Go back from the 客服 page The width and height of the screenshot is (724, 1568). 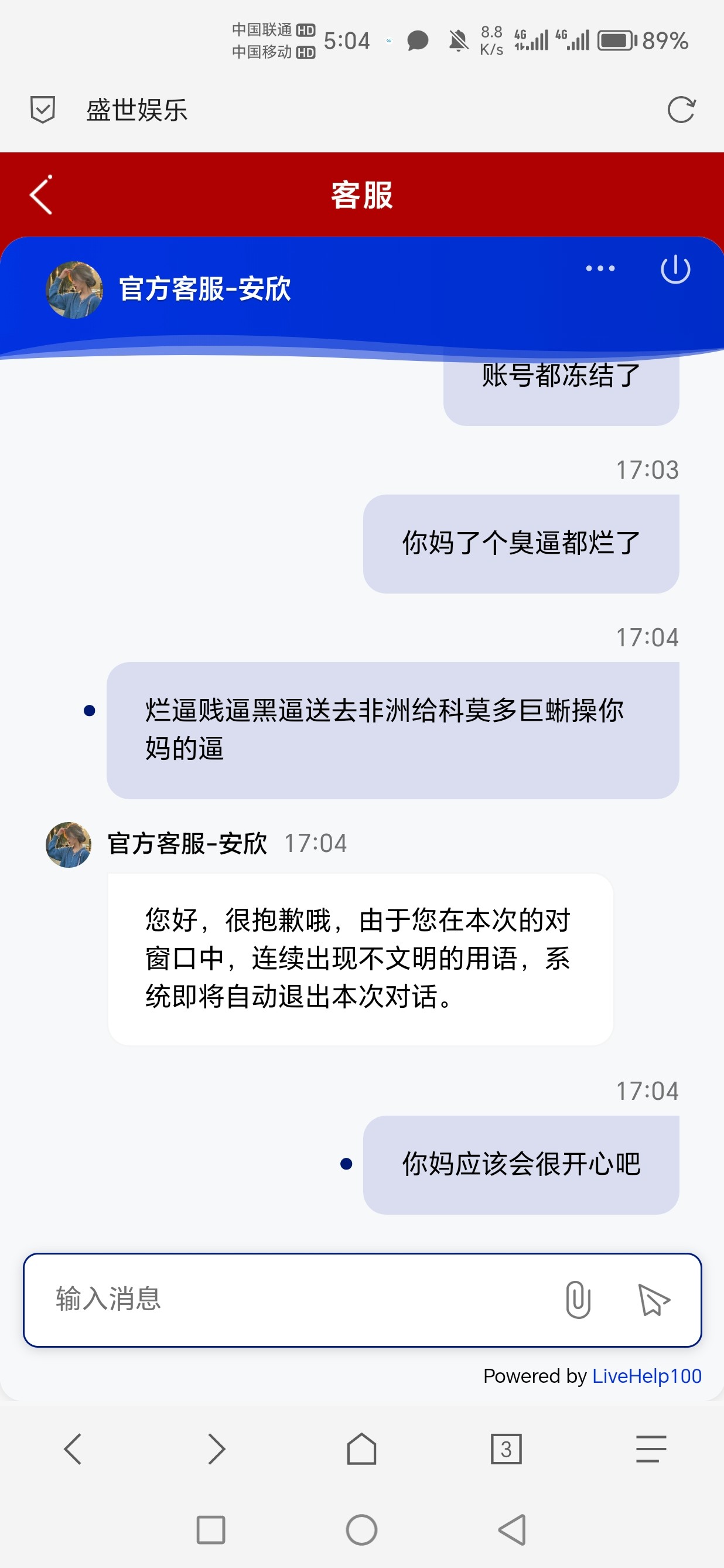pos(42,195)
